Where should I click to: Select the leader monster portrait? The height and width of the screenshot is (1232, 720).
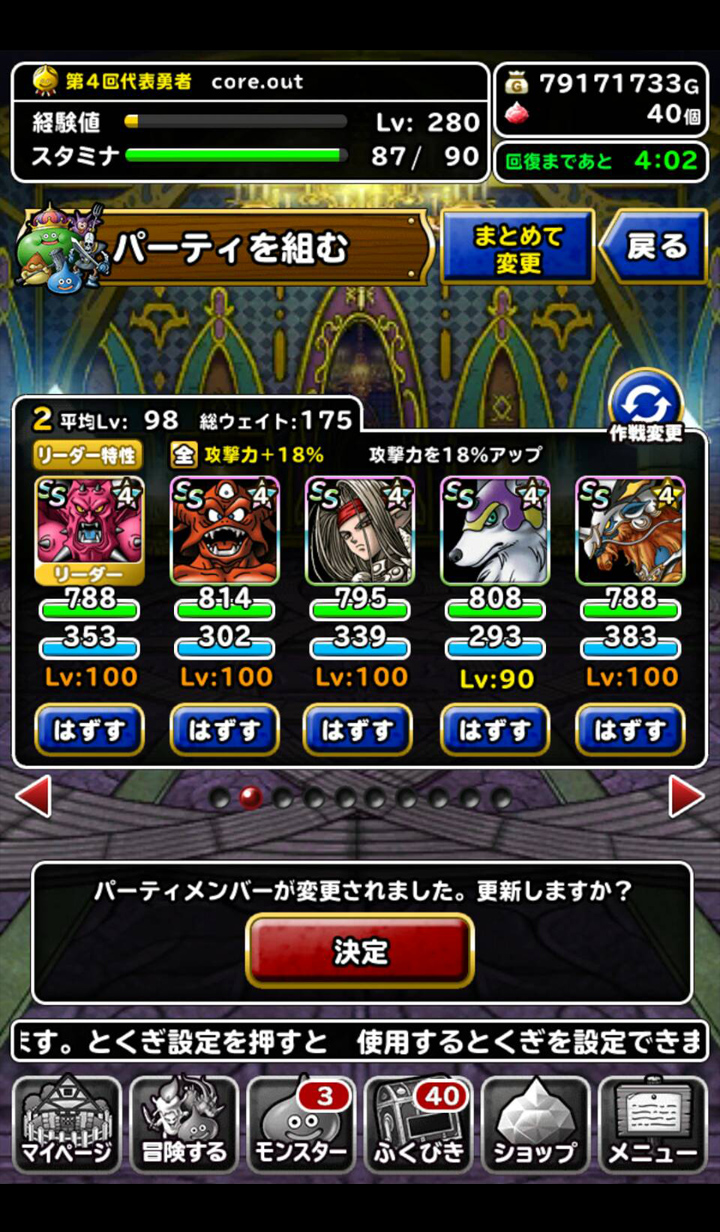pos(89,530)
